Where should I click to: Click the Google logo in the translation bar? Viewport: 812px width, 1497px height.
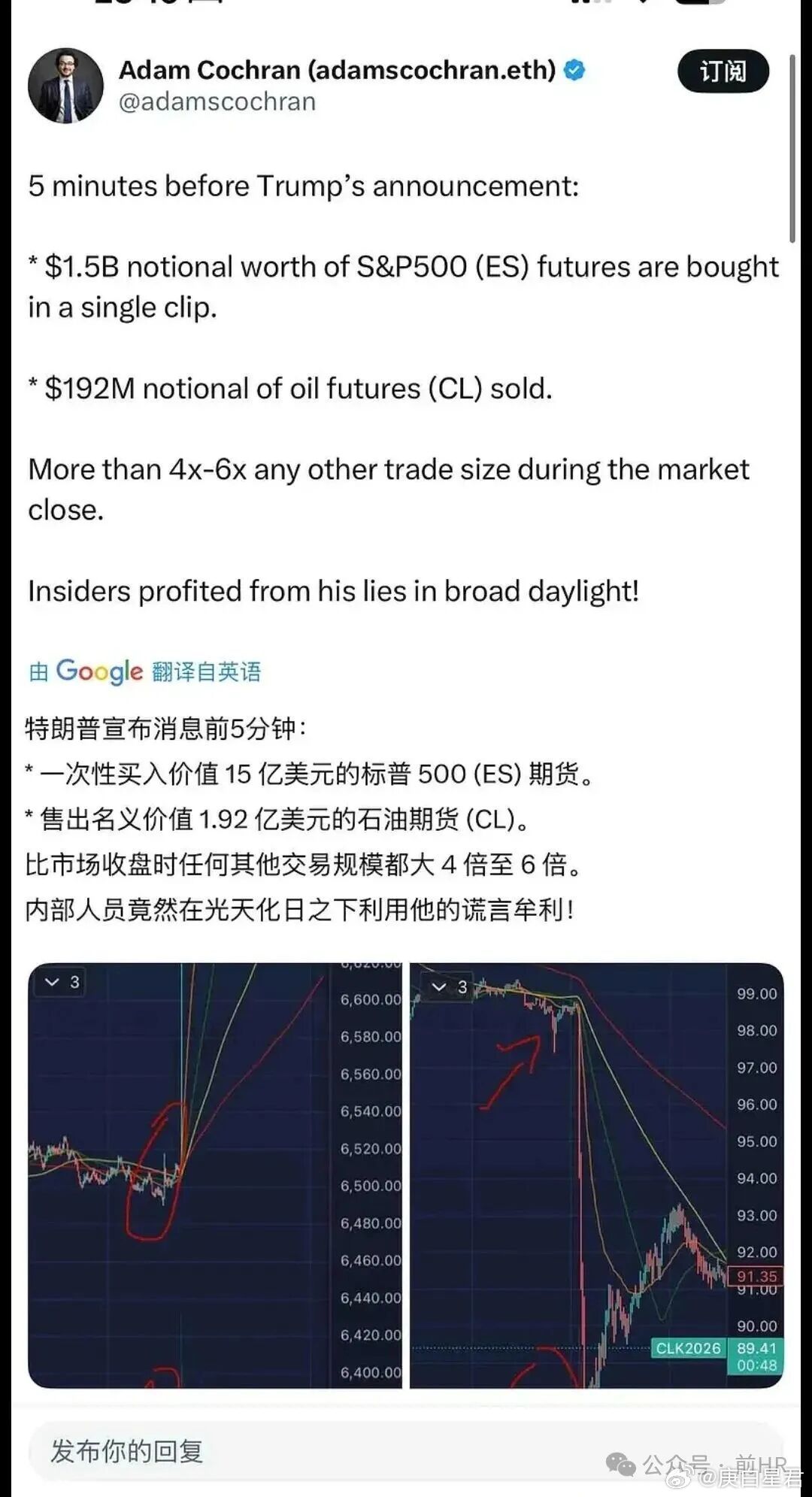click(100, 673)
